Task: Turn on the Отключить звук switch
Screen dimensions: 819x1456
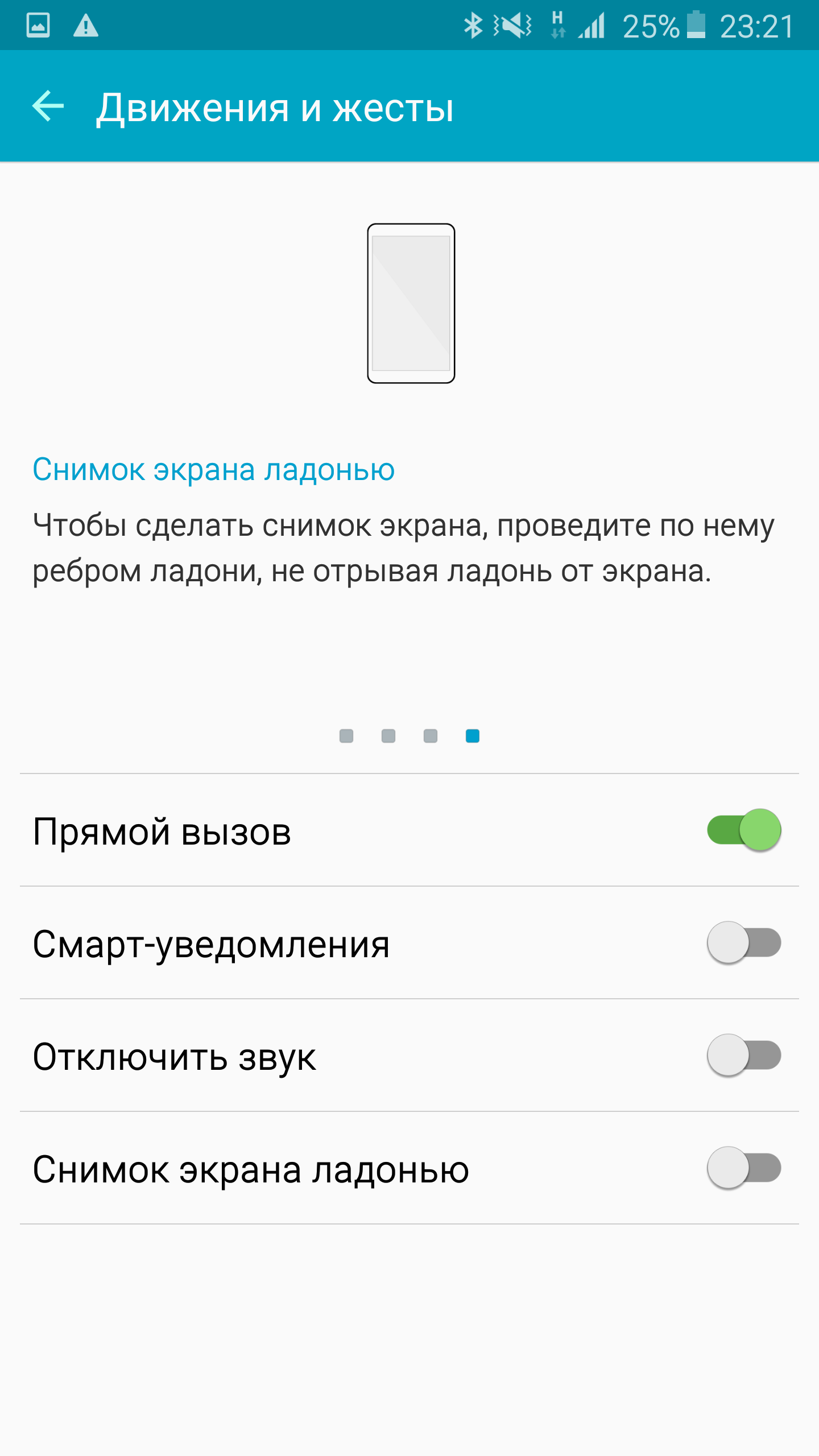Action: point(744,1055)
